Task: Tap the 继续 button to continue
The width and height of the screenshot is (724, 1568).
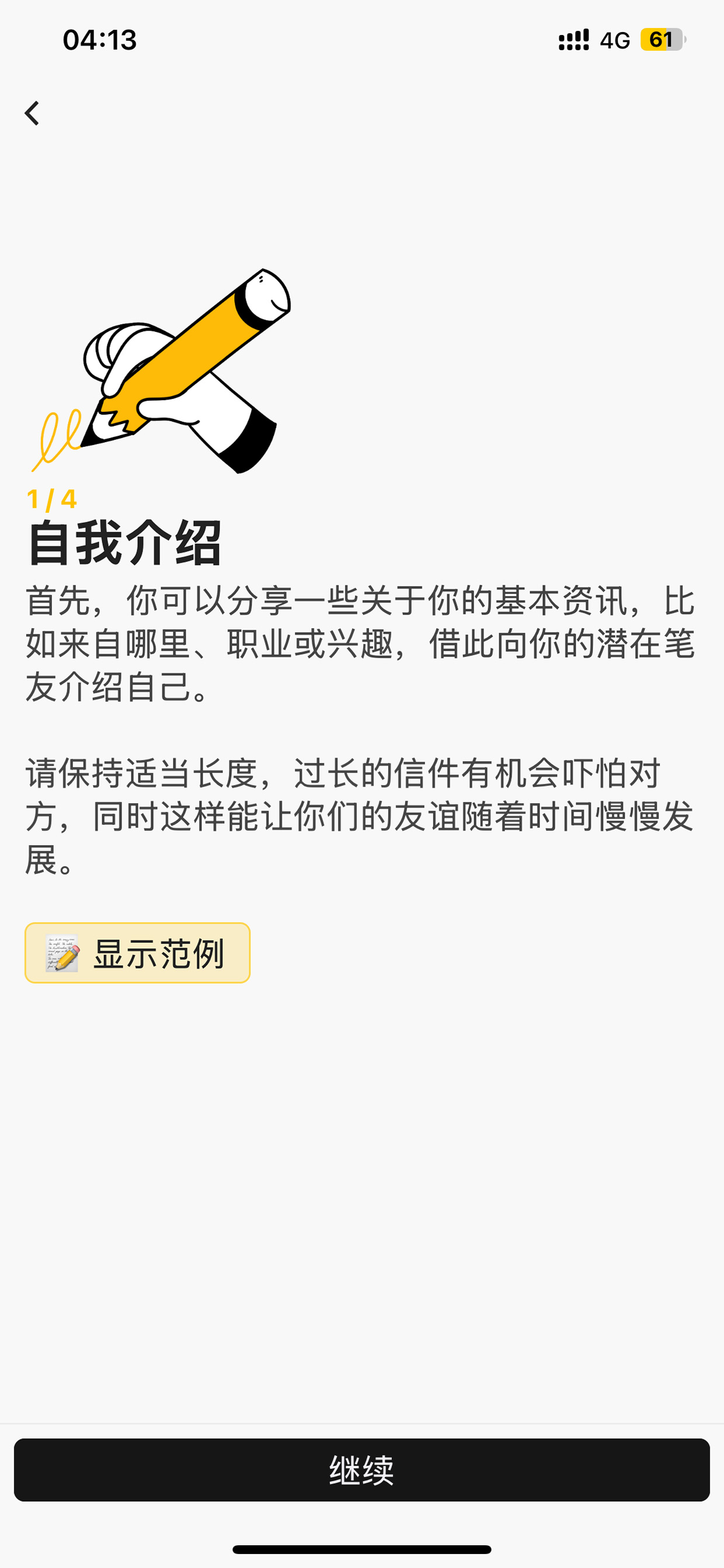Action: pyautogui.click(x=362, y=1469)
